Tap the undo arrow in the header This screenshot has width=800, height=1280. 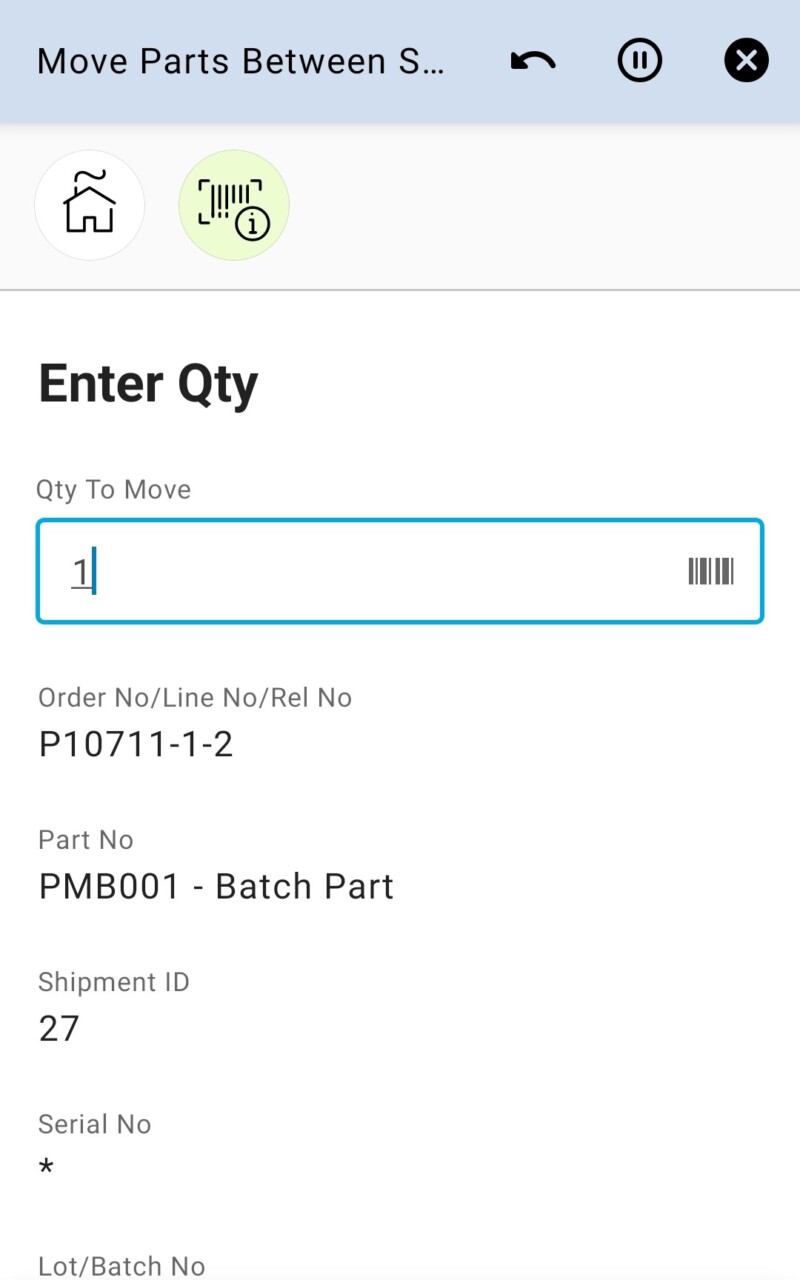coord(533,62)
